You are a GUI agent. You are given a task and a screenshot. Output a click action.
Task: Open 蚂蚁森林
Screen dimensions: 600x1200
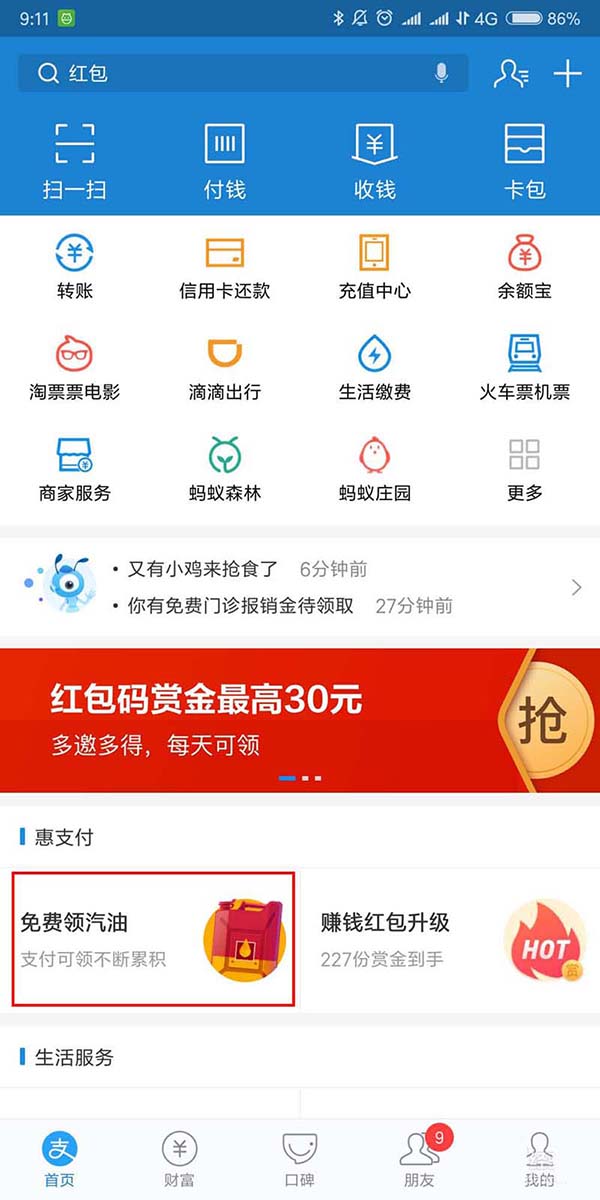225,469
